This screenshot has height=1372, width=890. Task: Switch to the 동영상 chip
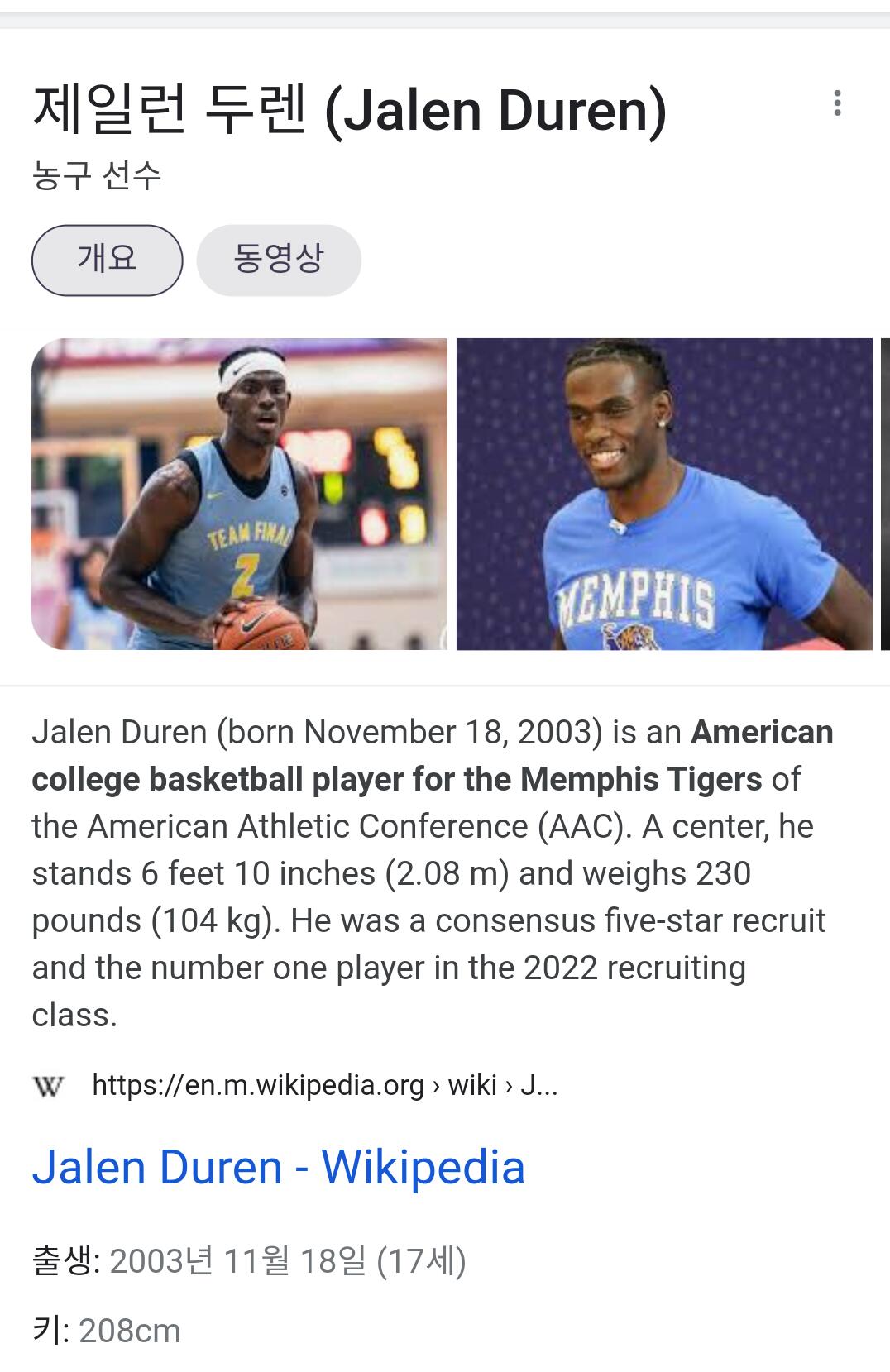(279, 260)
